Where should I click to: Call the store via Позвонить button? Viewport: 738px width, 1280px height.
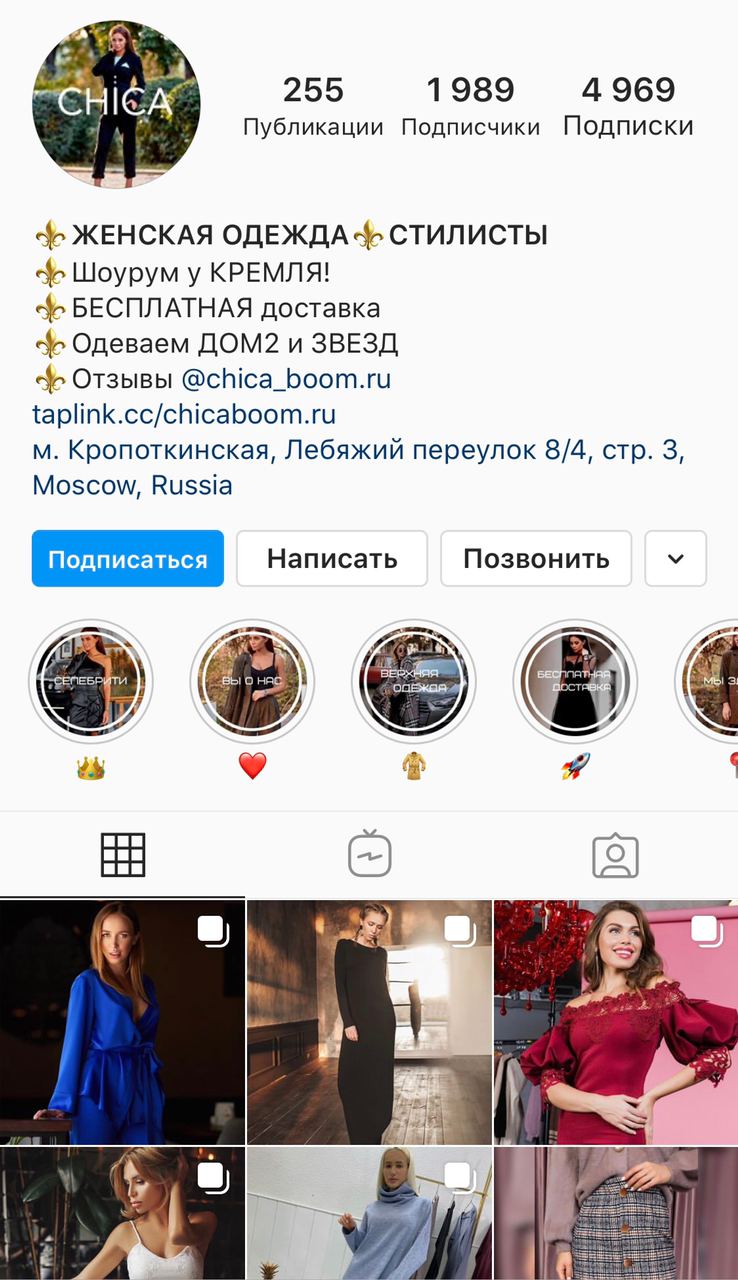(x=536, y=558)
